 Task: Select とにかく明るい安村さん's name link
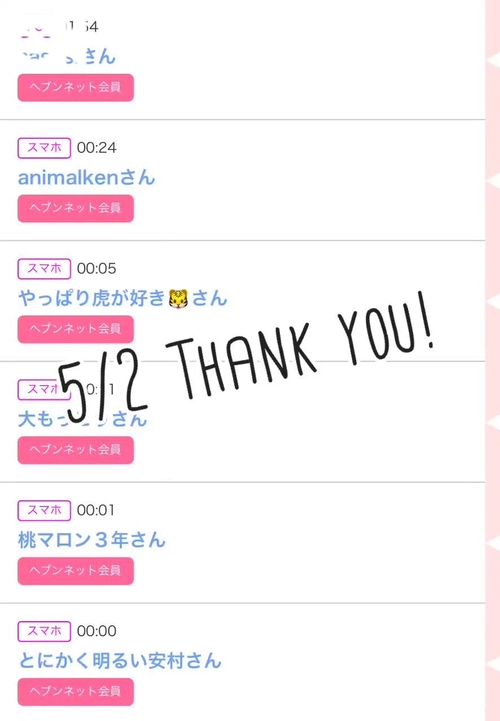(120, 661)
